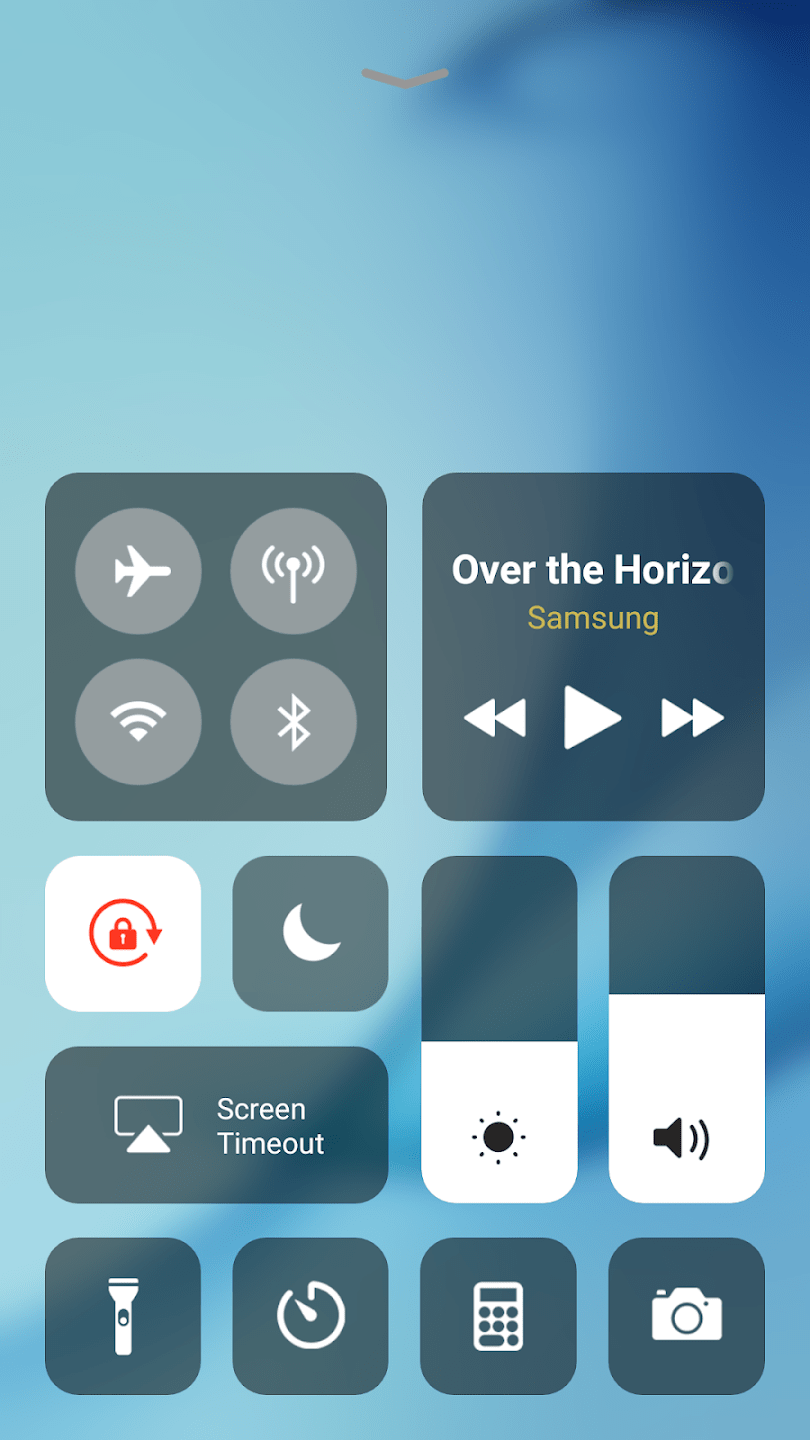Open Screen Timeout setting
The height and width of the screenshot is (1440, 810).
(x=216, y=1125)
